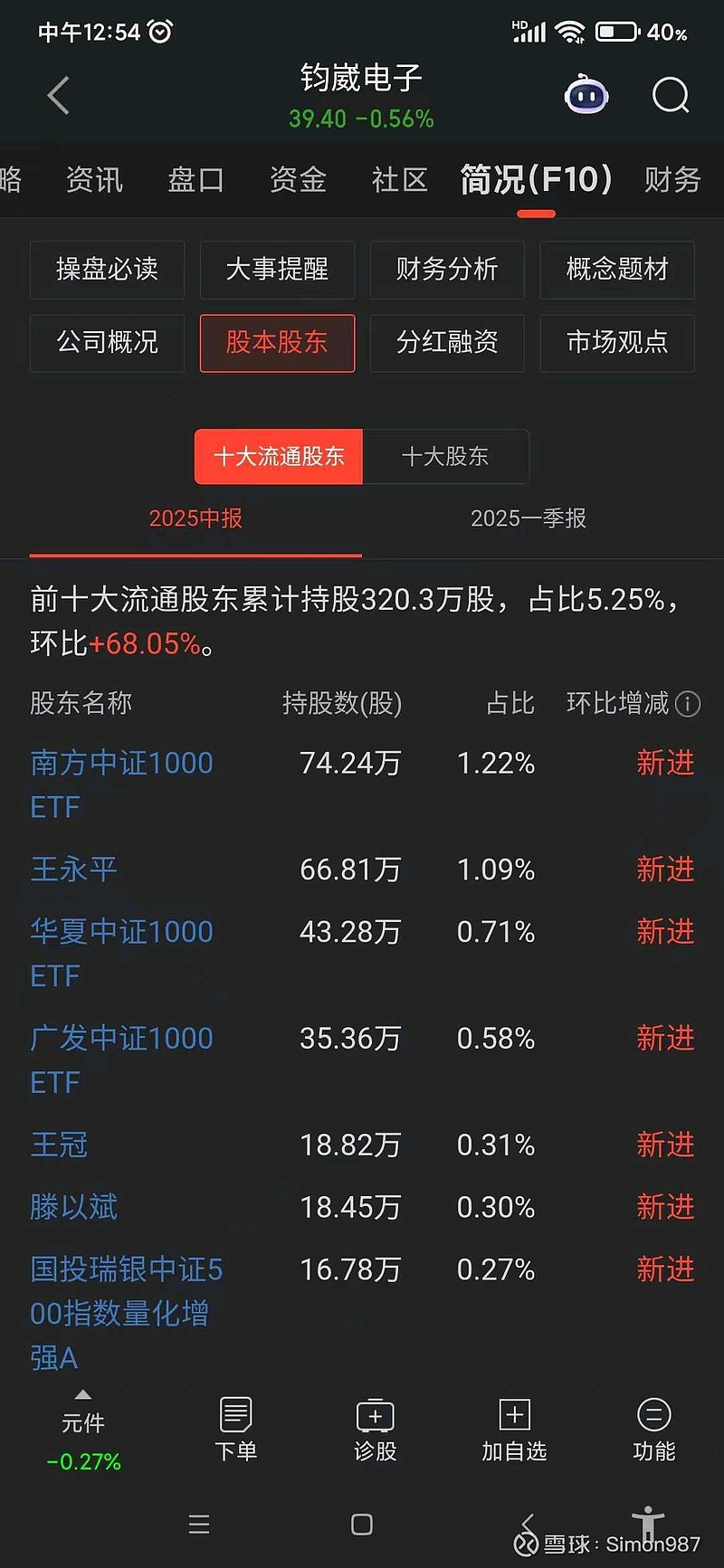View the 2025一季报 period
The height and width of the screenshot is (1568, 724).
click(x=529, y=518)
